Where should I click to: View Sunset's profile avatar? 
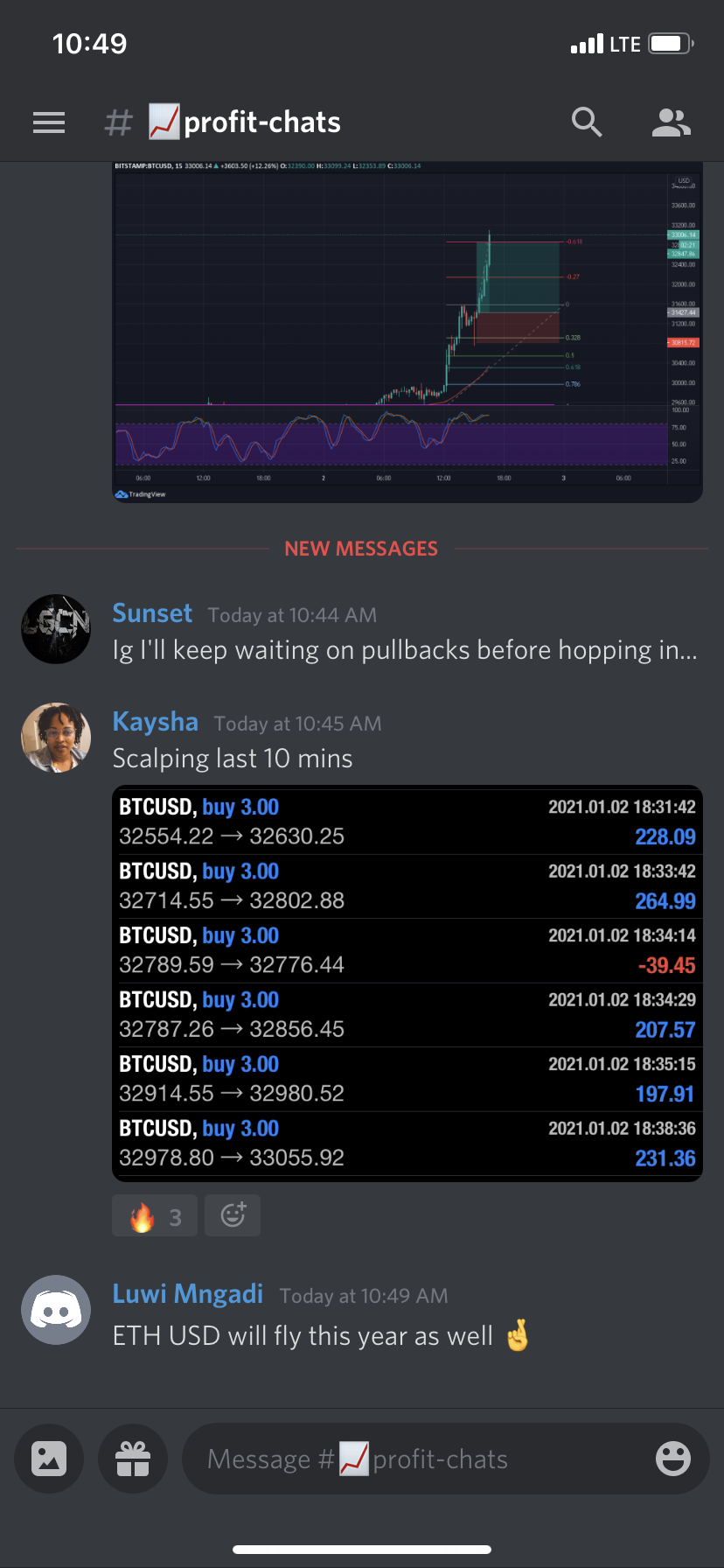point(56,629)
